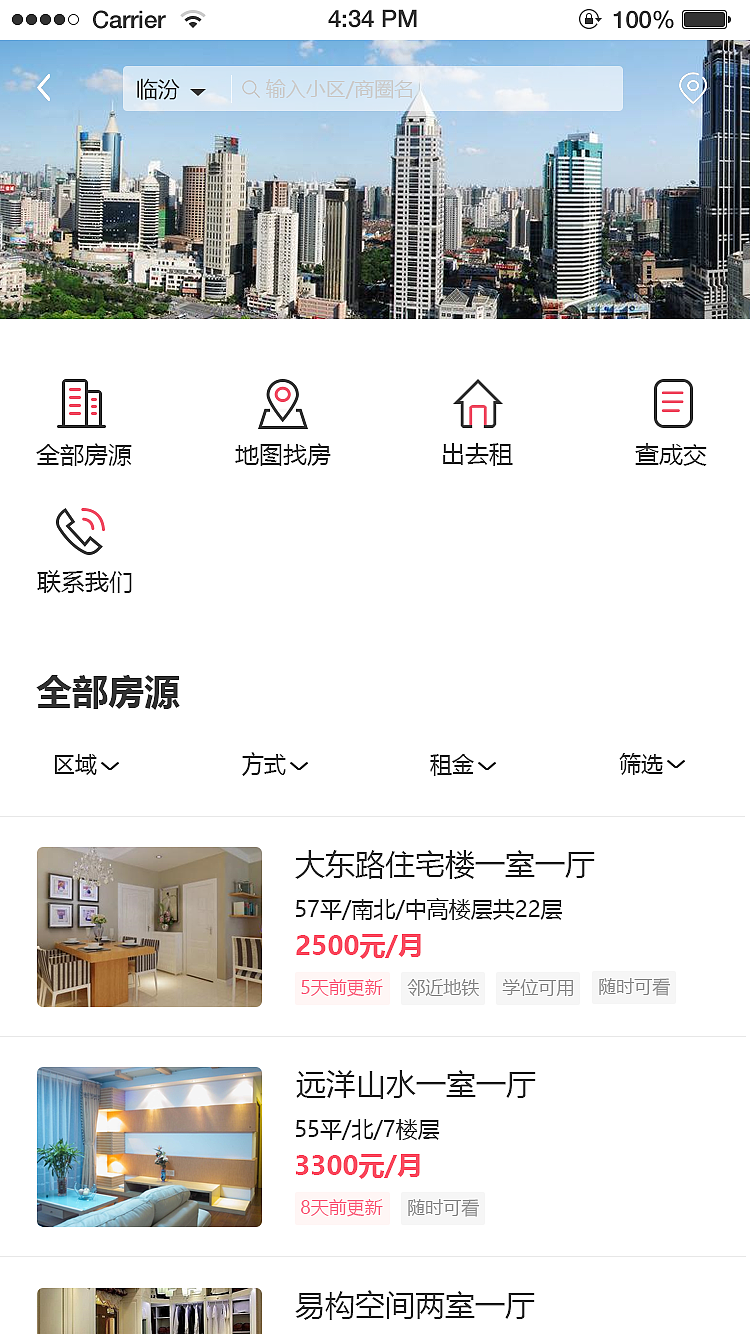Toggle the 邻近地铁 tag on first listing
The image size is (750, 1334).
point(443,988)
